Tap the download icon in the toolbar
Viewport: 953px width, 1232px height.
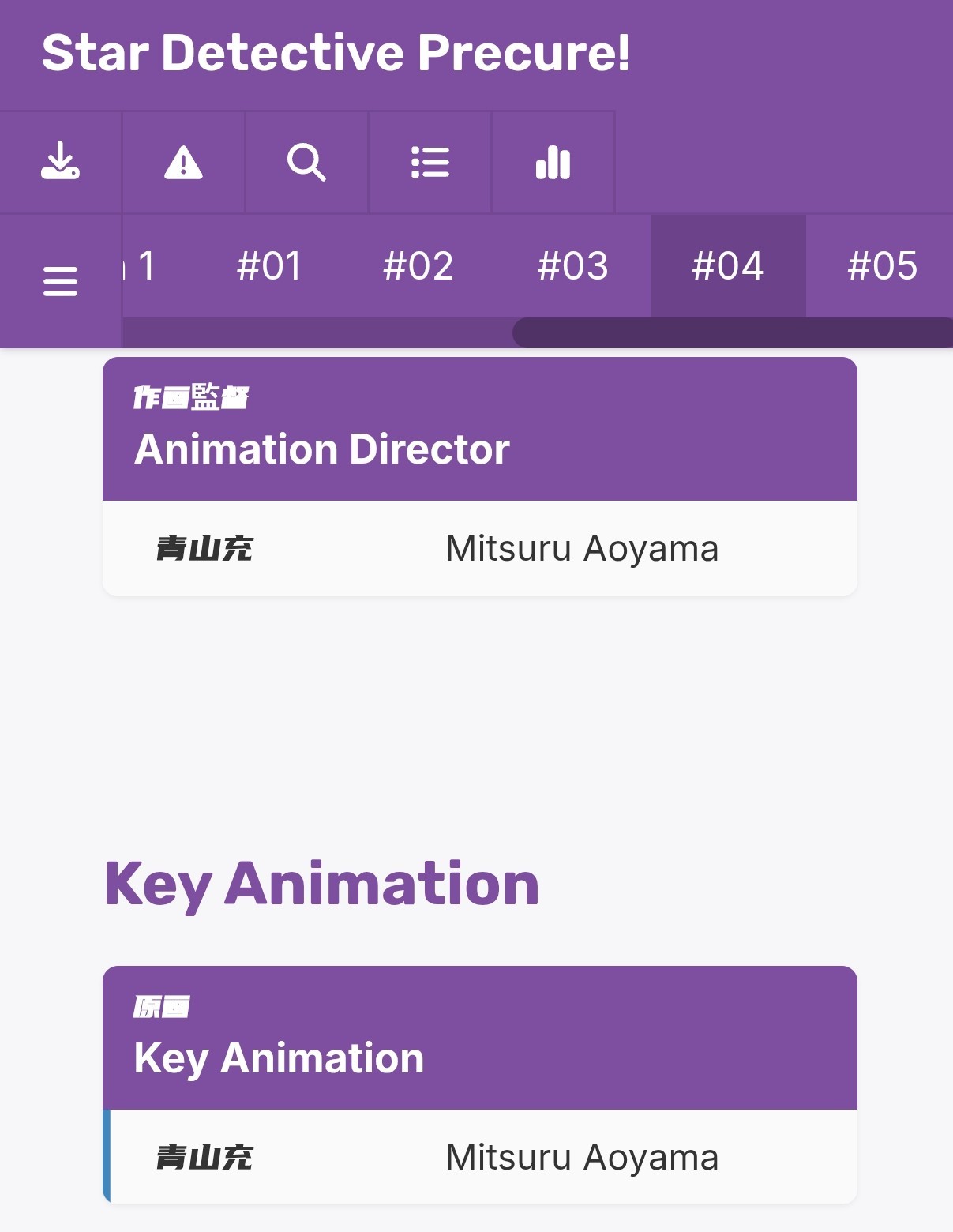click(x=61, y=162)
